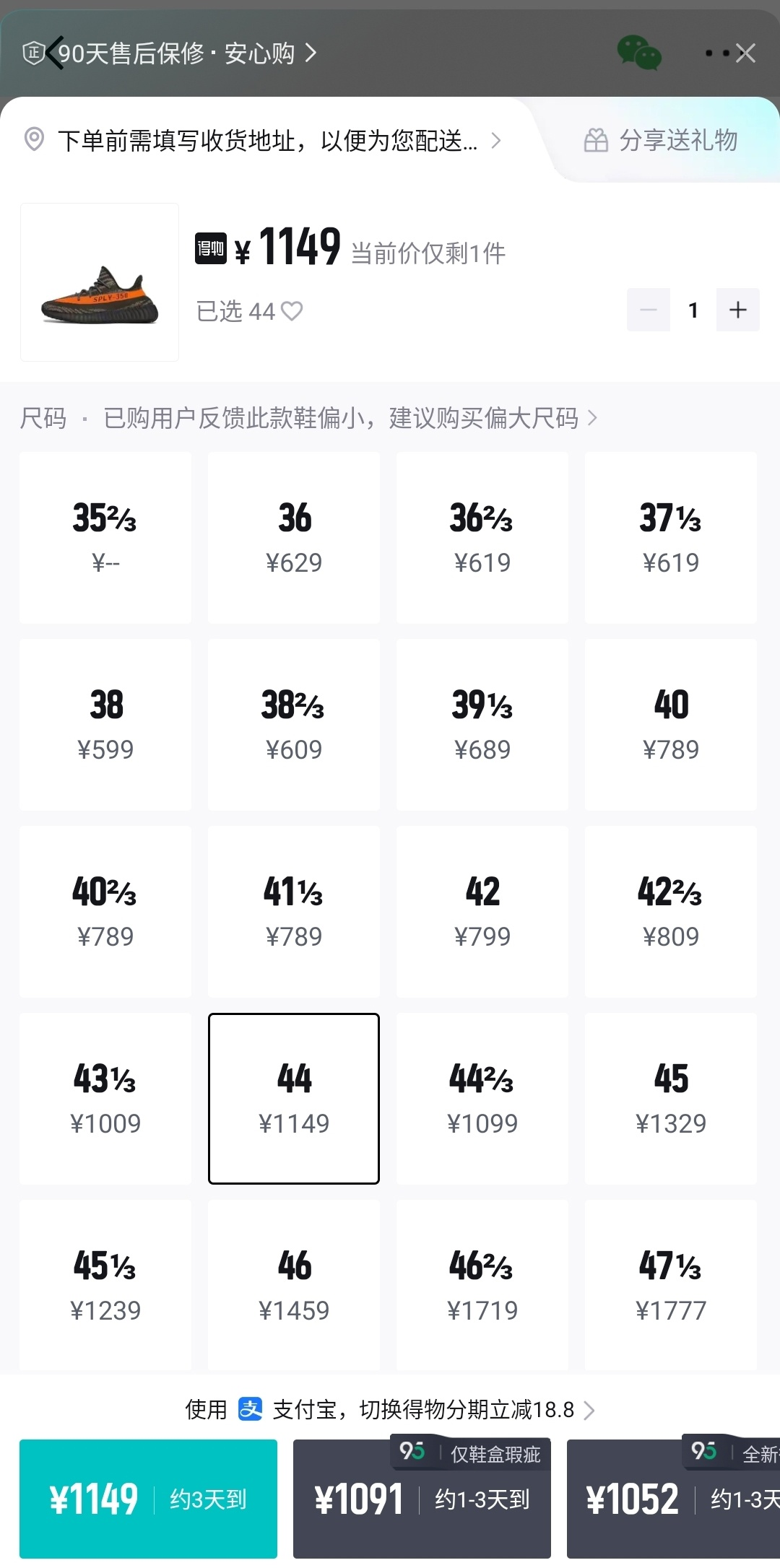780x1568 pixels.
Task: Open the WeChat share icon
Action: tap(639, 53)
